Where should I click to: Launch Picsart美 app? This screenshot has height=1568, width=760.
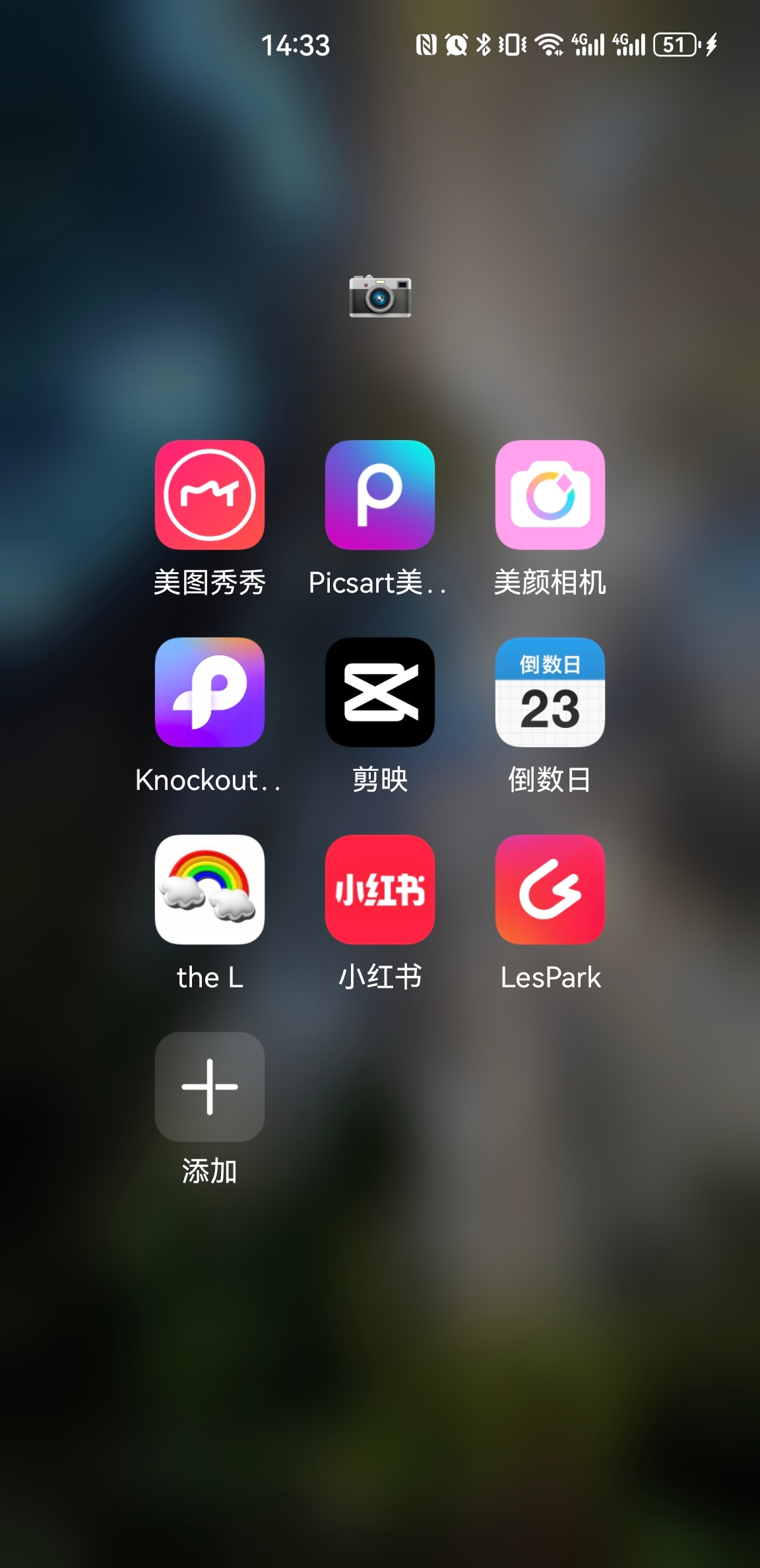(380, 495)
